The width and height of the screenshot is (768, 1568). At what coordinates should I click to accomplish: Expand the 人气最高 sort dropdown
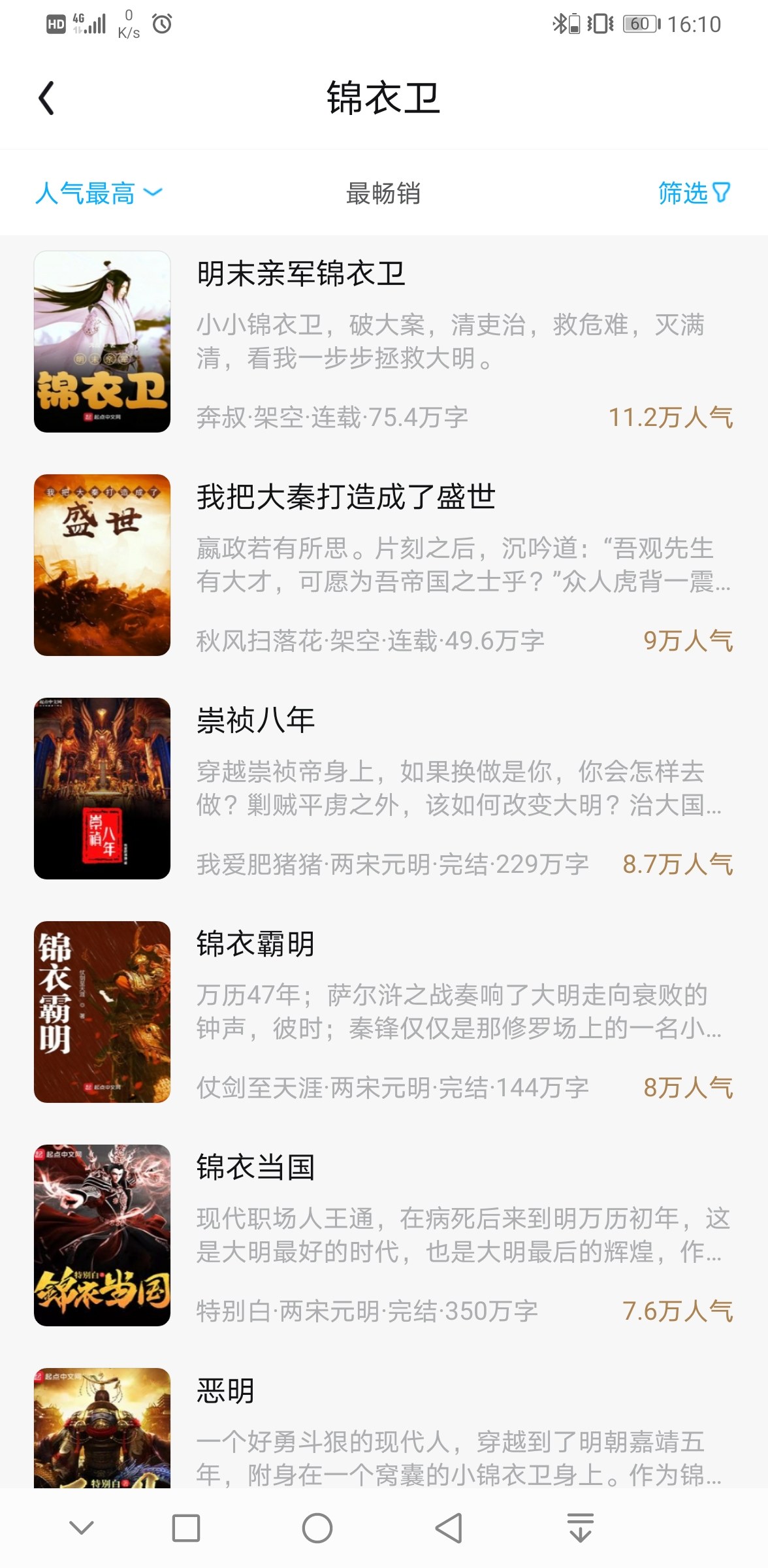(99, 193)
